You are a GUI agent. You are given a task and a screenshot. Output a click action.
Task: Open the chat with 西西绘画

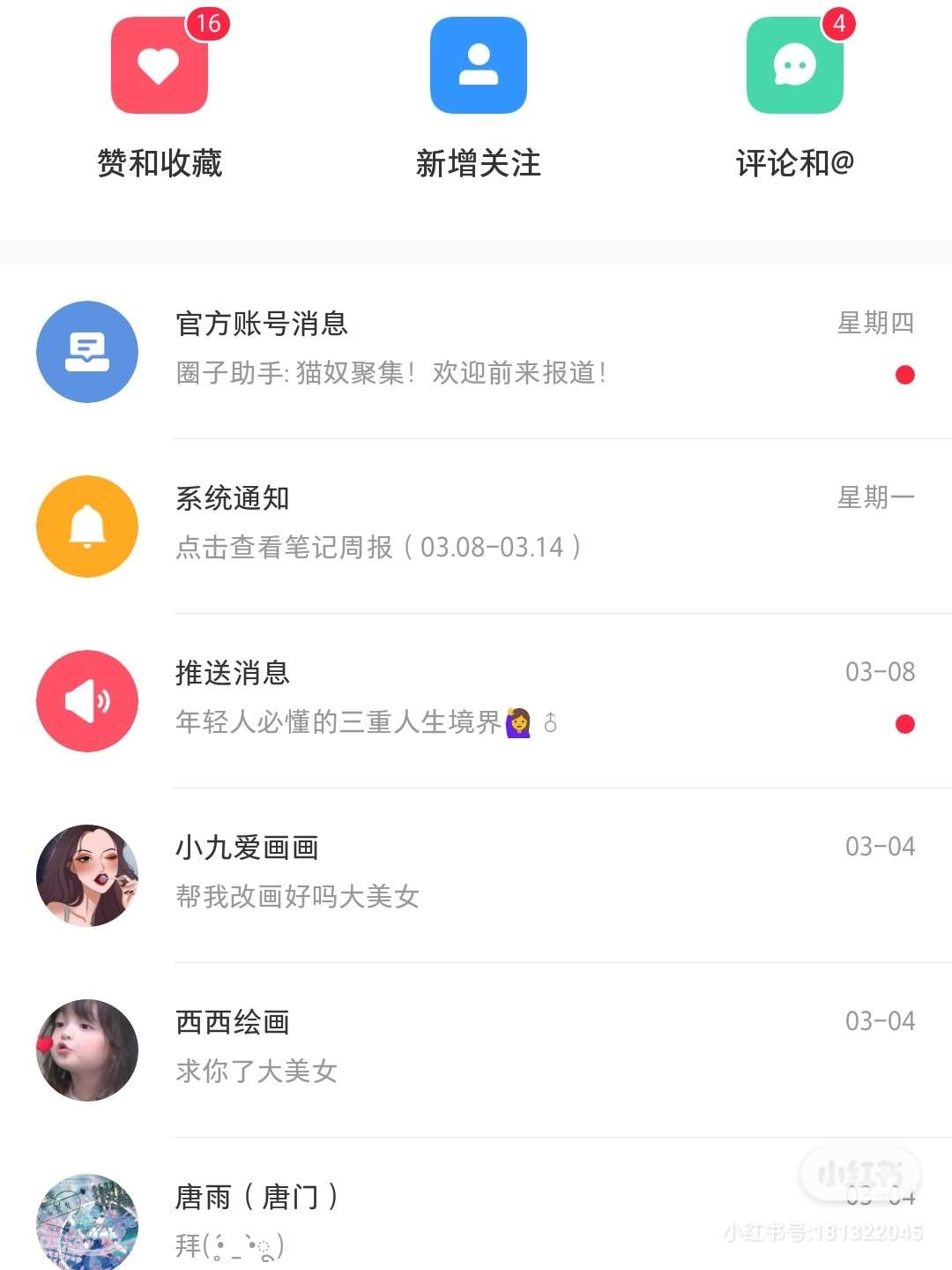click(x=476, y=1048)
